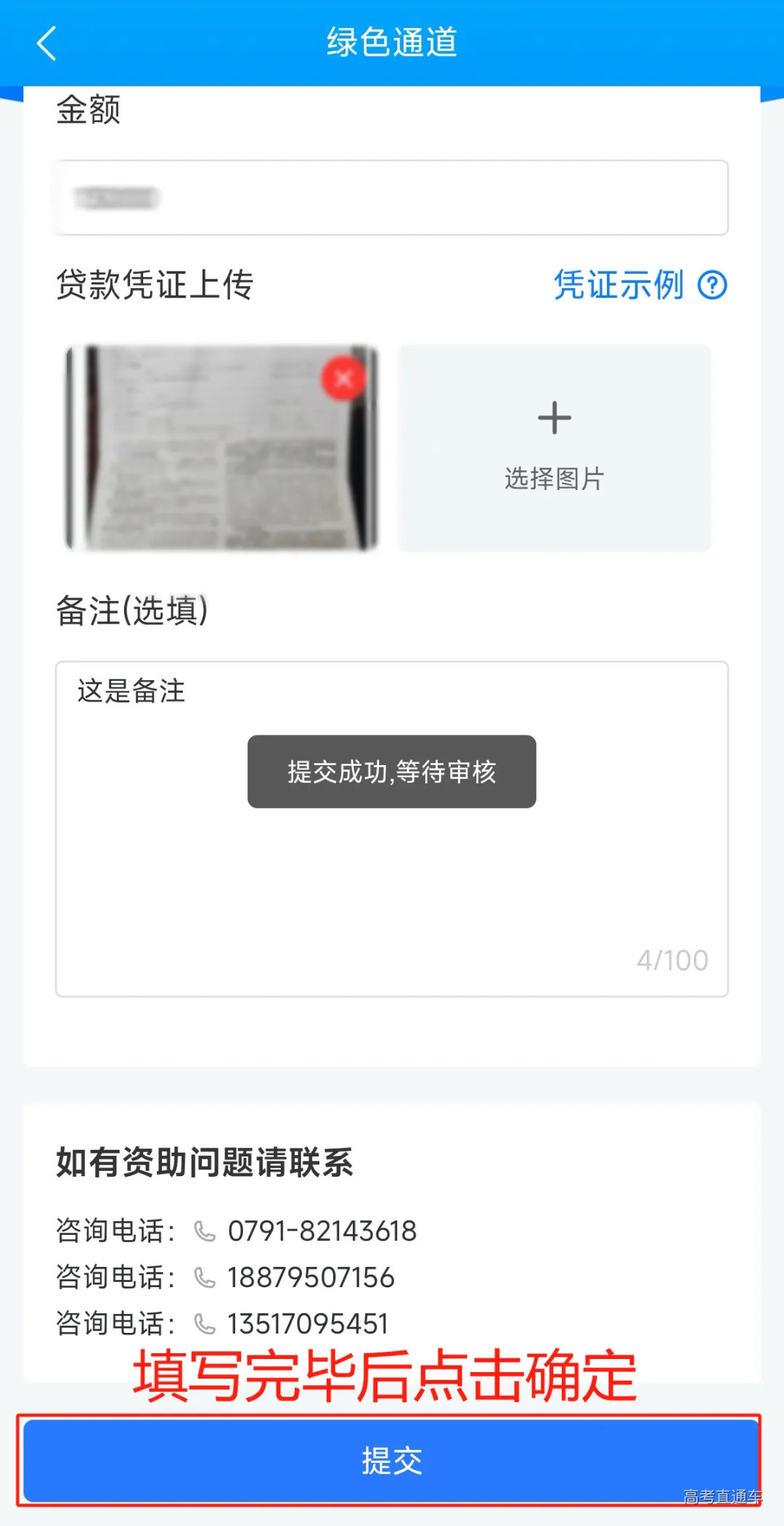Screen dimensions: 784x1526
Task: Dial 18879507156 by tapping the number
Action: 311,1276
